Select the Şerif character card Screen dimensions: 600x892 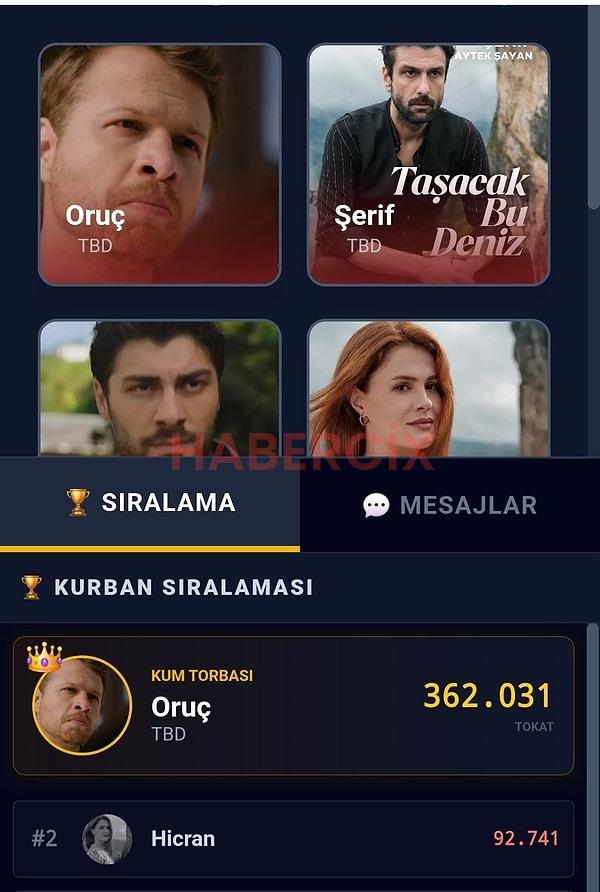pos(428,164)
